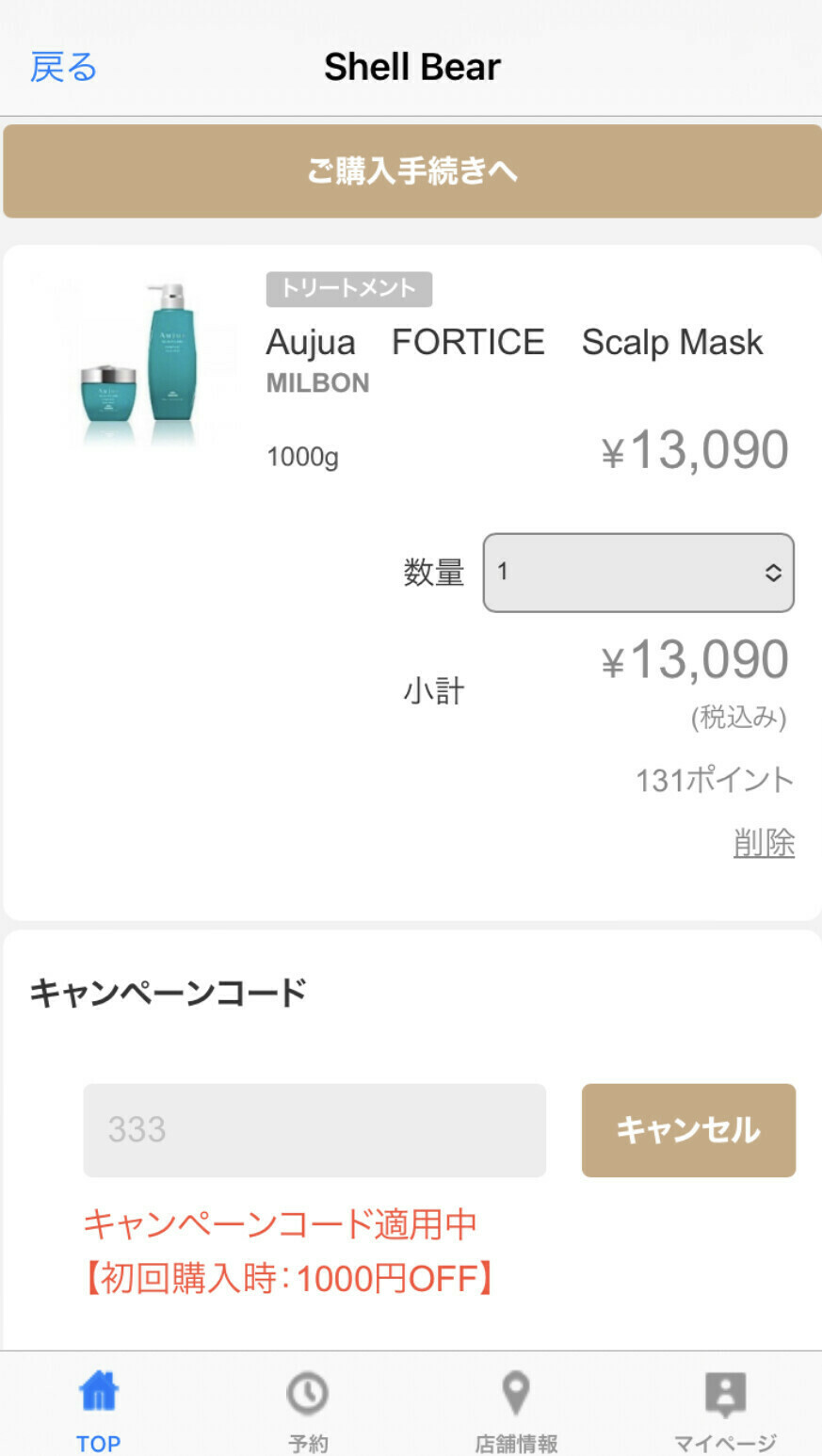Go to the 店舗情報 store info tab
This screenshot has height=1456, width=822.
pyautogui.click(x=516, y=1408)
